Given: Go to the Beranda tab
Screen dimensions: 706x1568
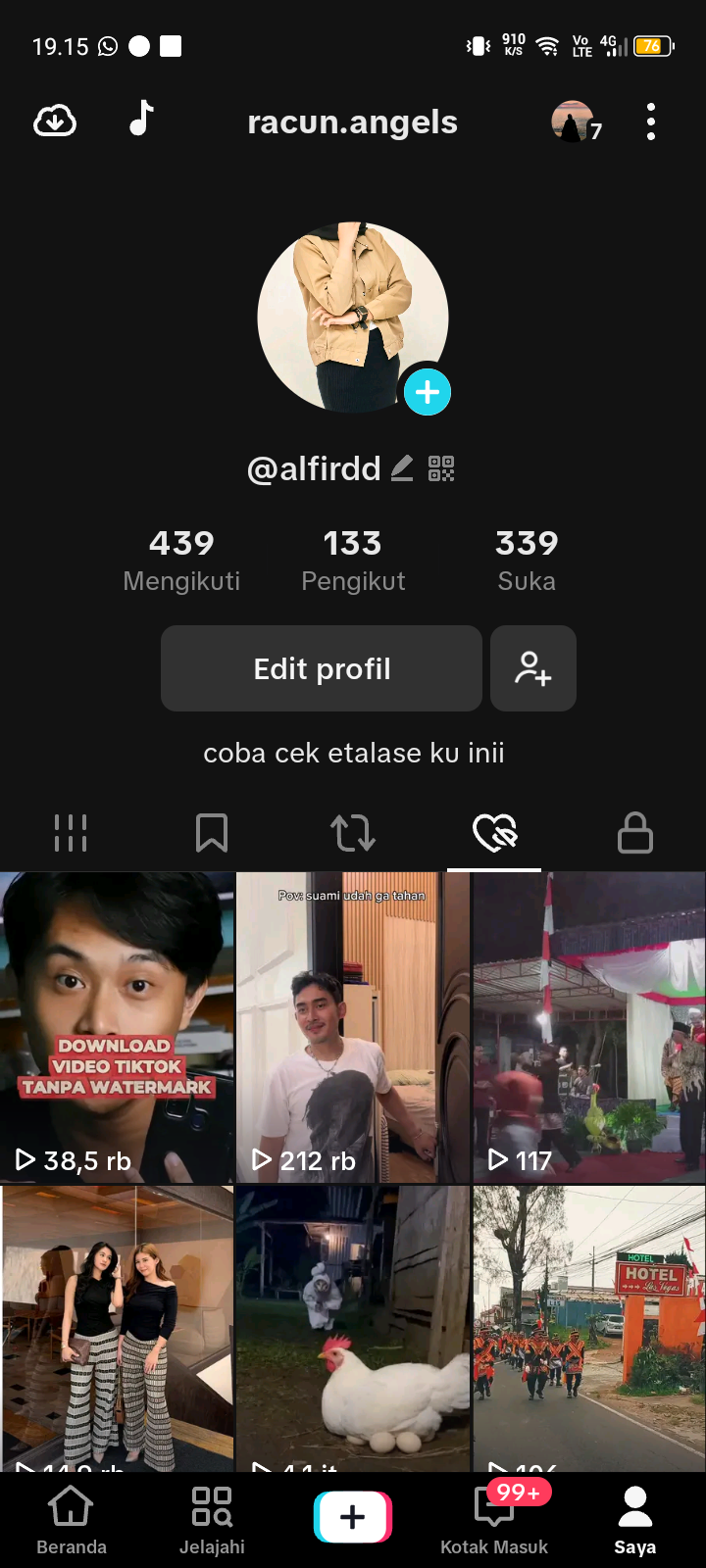Looking at the screenshot, I should (x=71, y=1519).
